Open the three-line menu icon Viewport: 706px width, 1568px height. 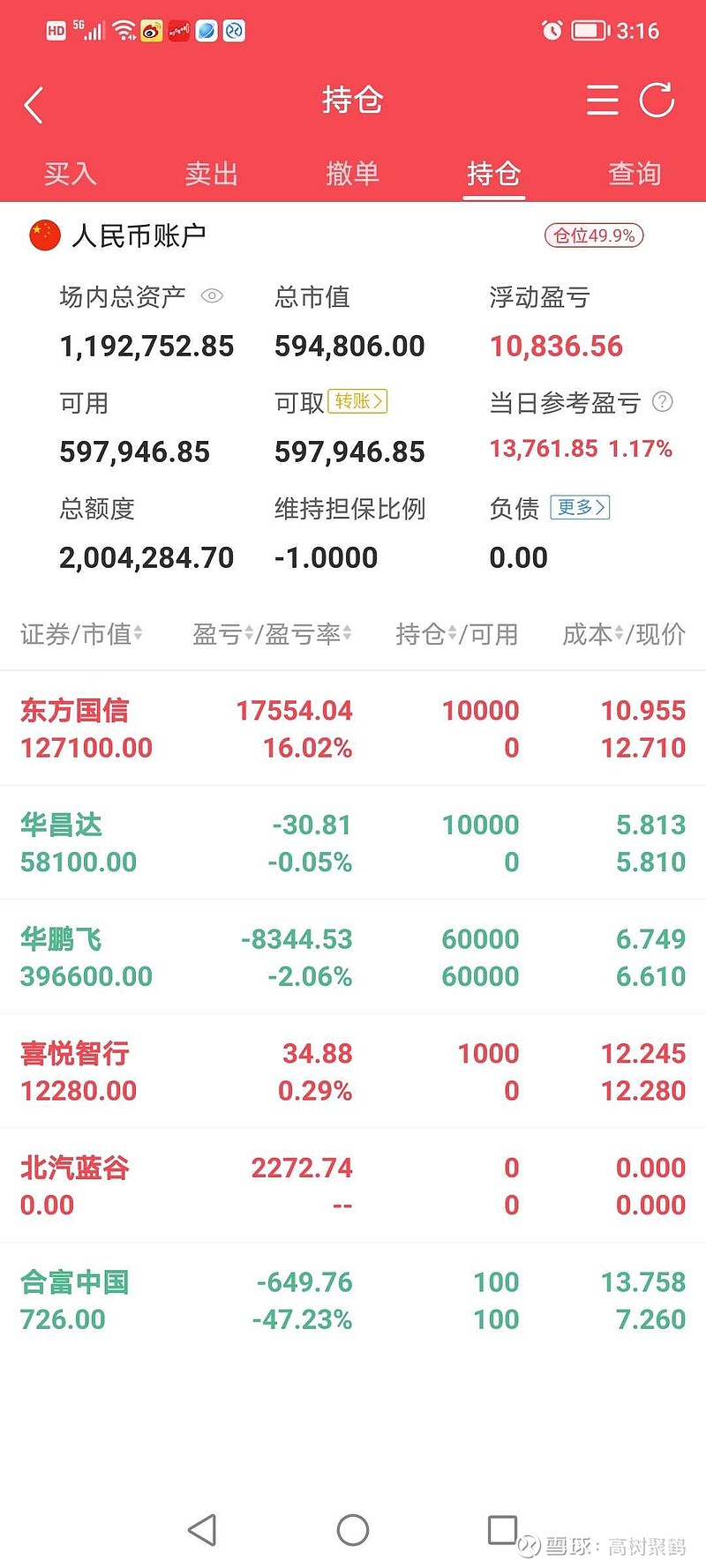point(603,101)
